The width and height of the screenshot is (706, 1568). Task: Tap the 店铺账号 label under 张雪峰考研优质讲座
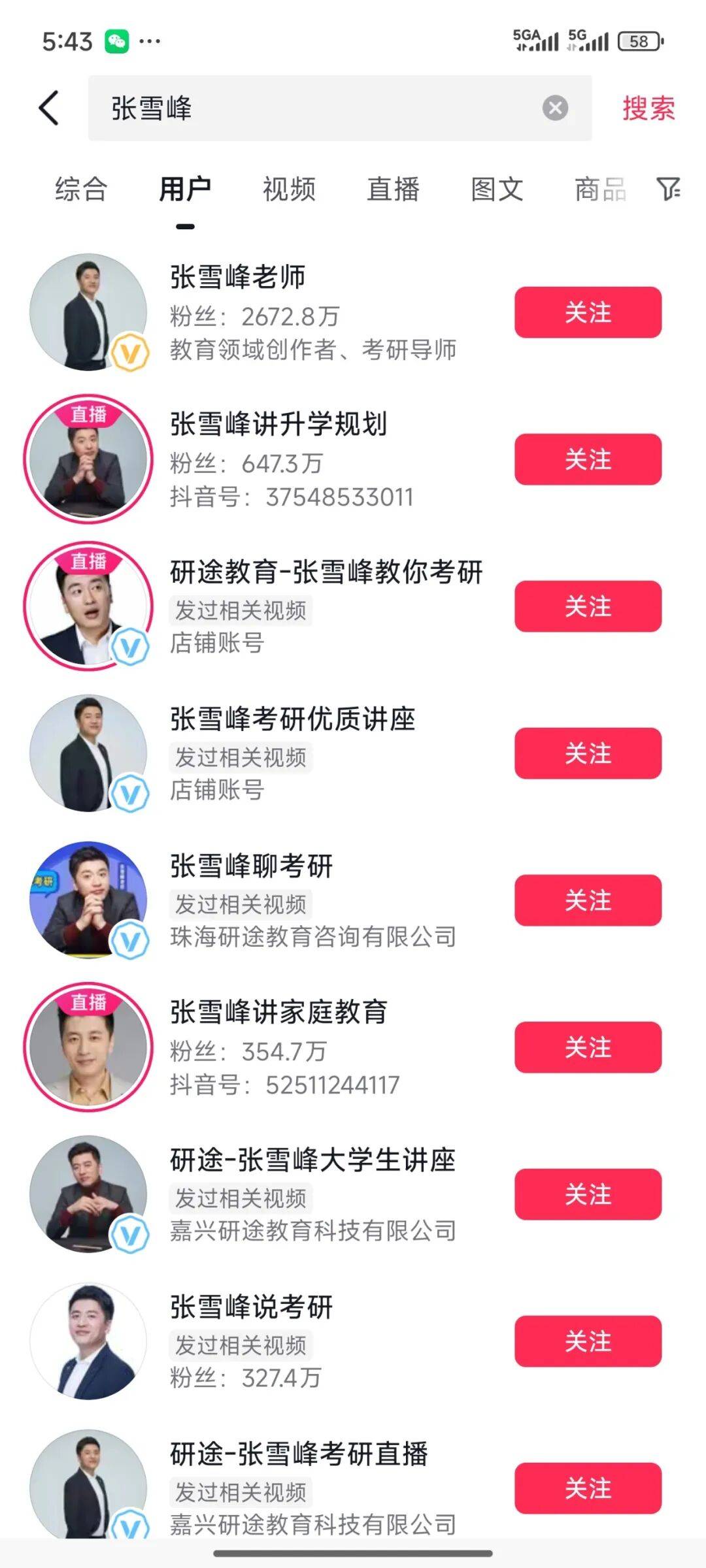click(216, 790)
